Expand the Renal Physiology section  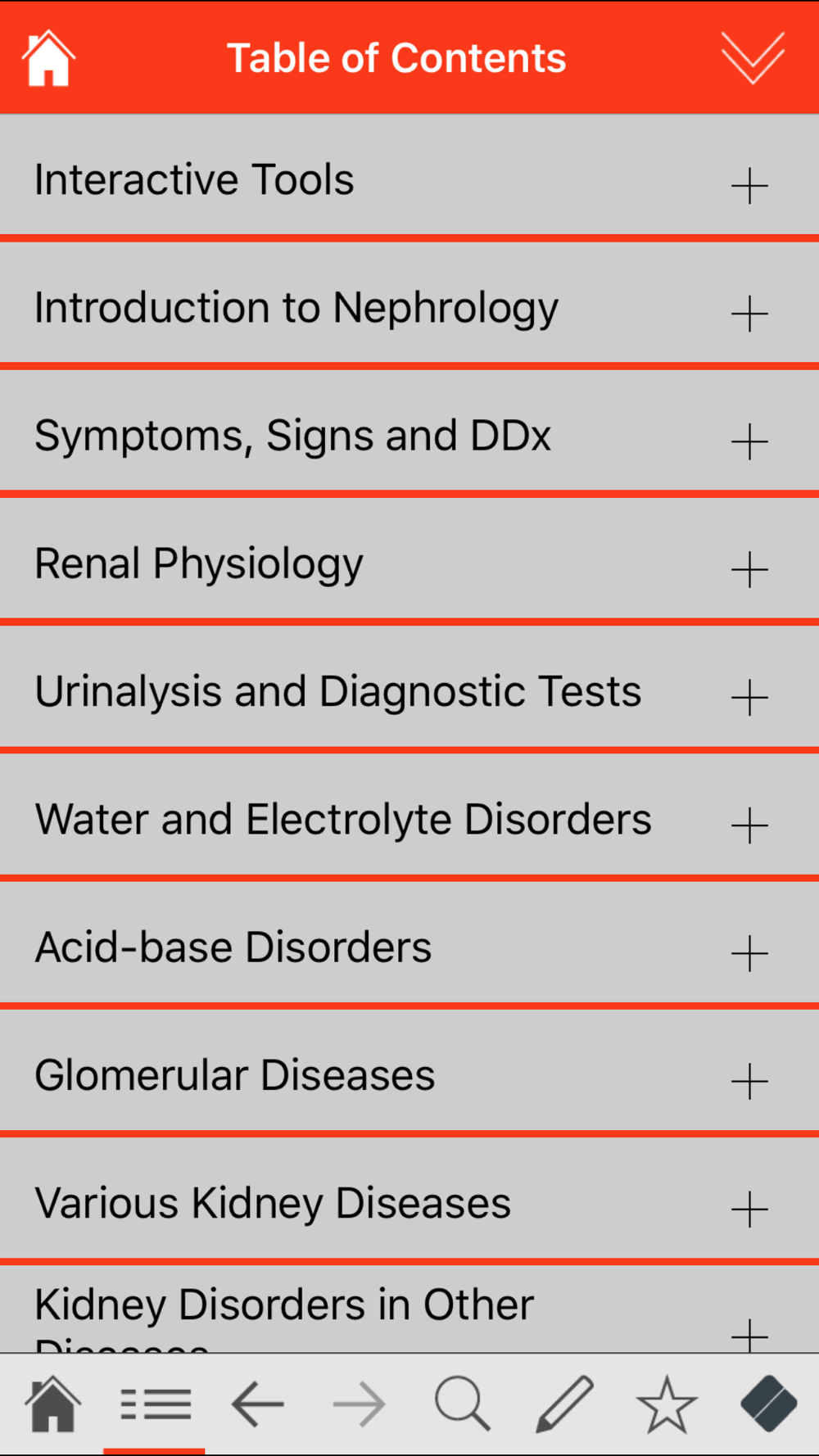click(409, 563)
